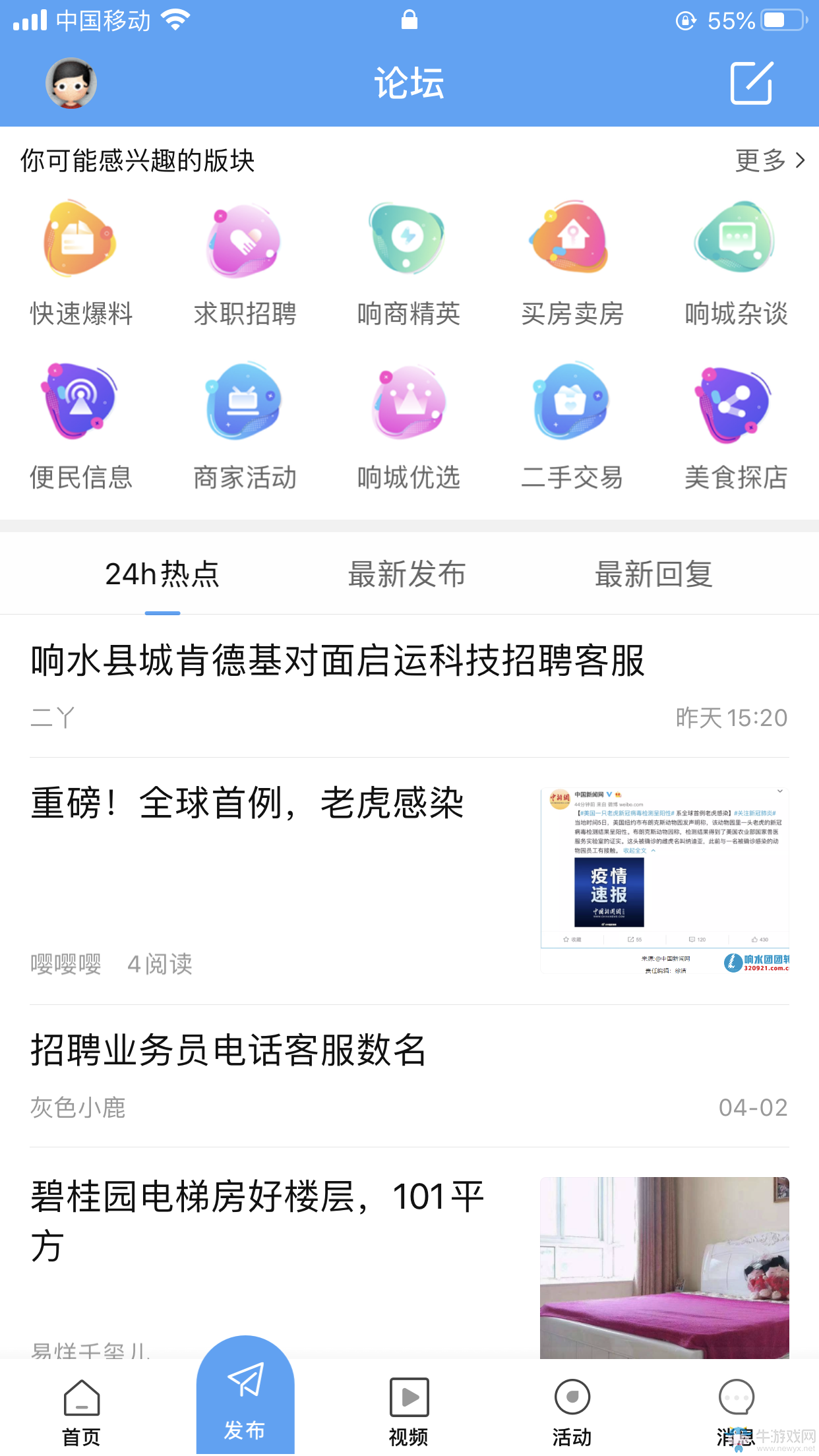This screenshot has height=1456, width=819.
Task: Open the 求职招聘 board
Action: (245, 264)
